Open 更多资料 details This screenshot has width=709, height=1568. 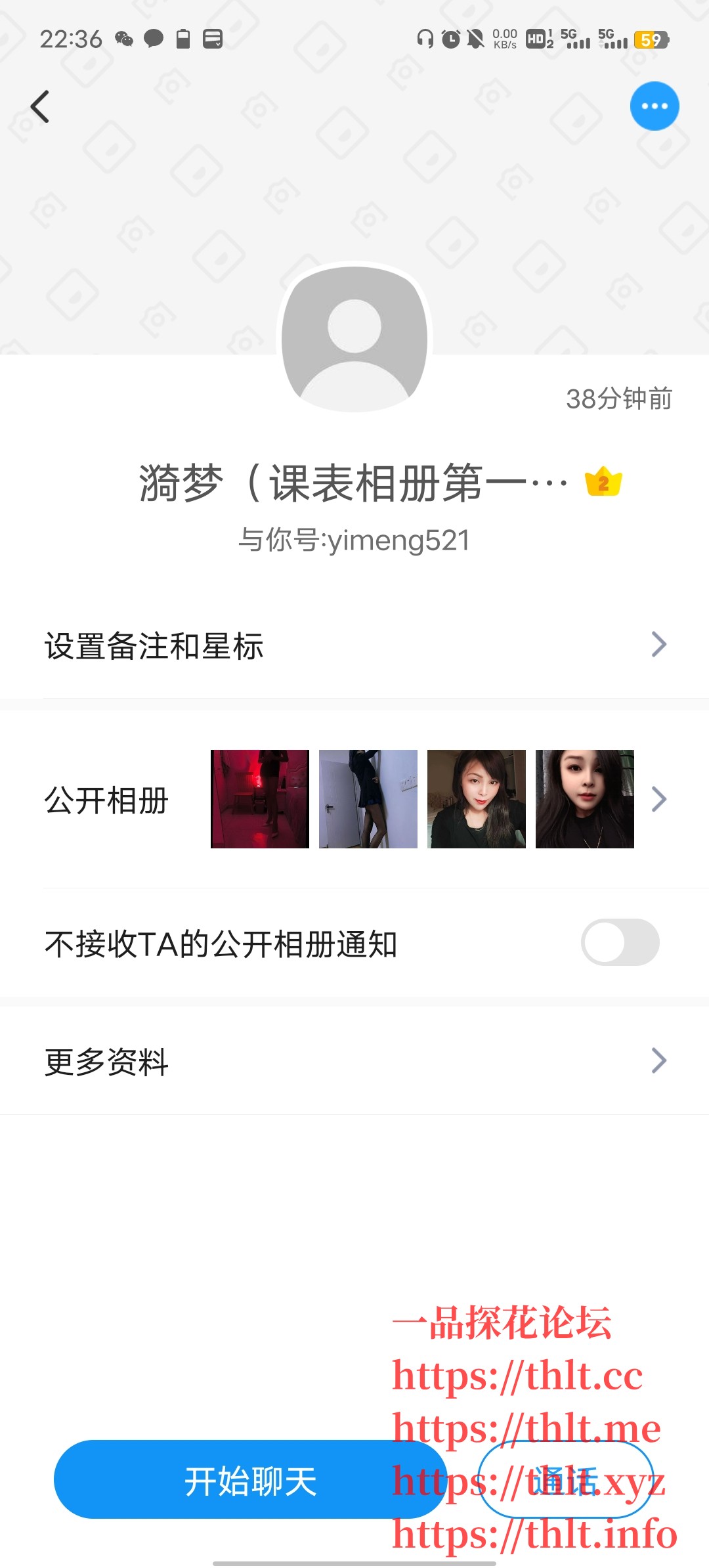[354, 1061]
